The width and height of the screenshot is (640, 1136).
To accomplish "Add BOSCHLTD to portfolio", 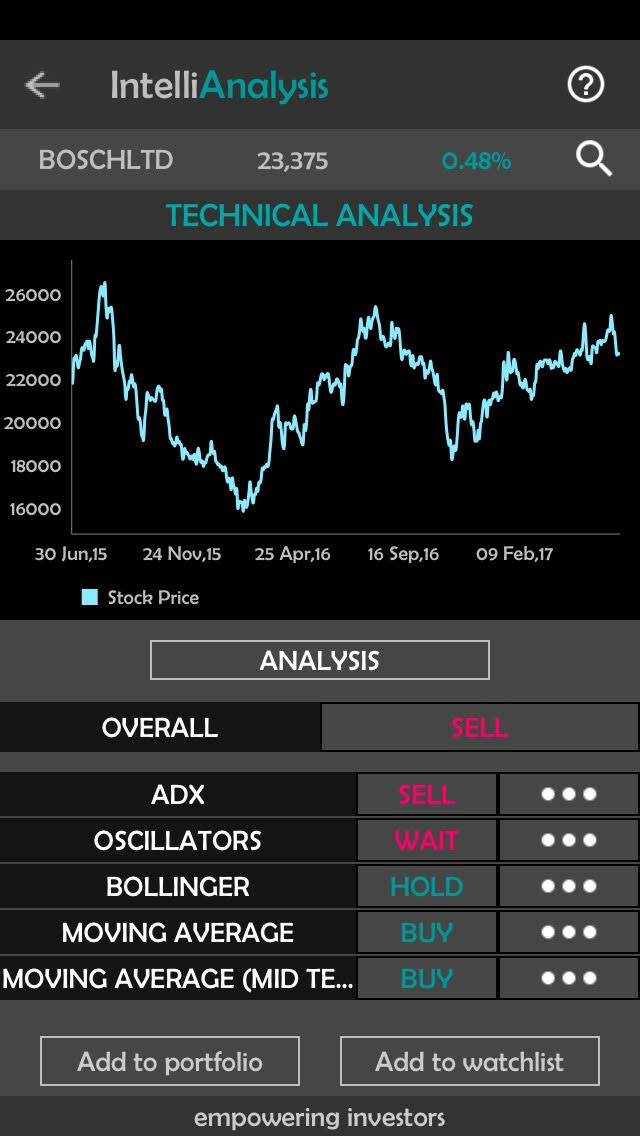I will point(170,1061).
